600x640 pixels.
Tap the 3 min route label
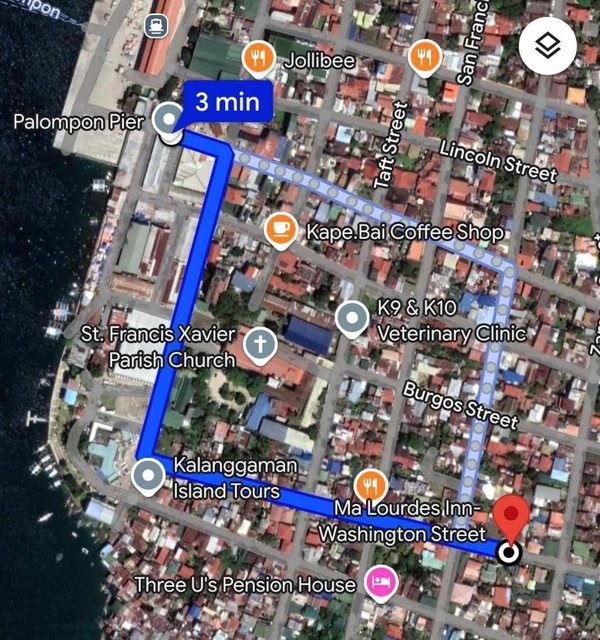pyautogui.click(x=227, y=101)
